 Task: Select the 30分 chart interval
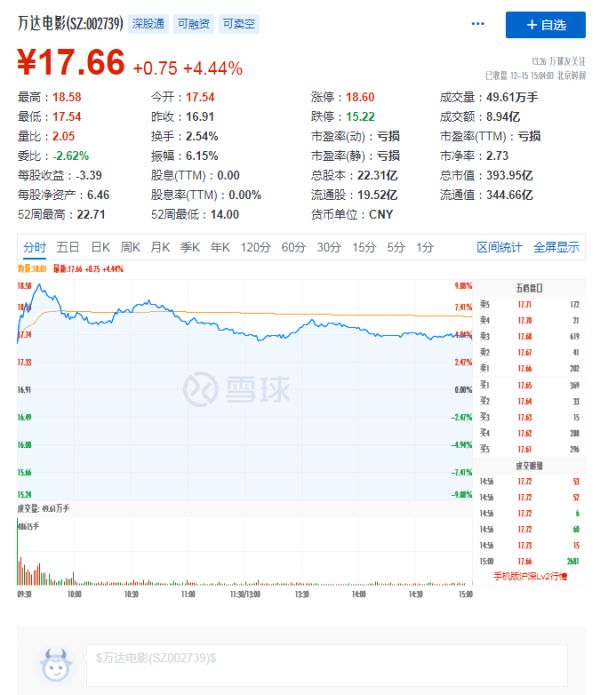click(x=329, y=247)
